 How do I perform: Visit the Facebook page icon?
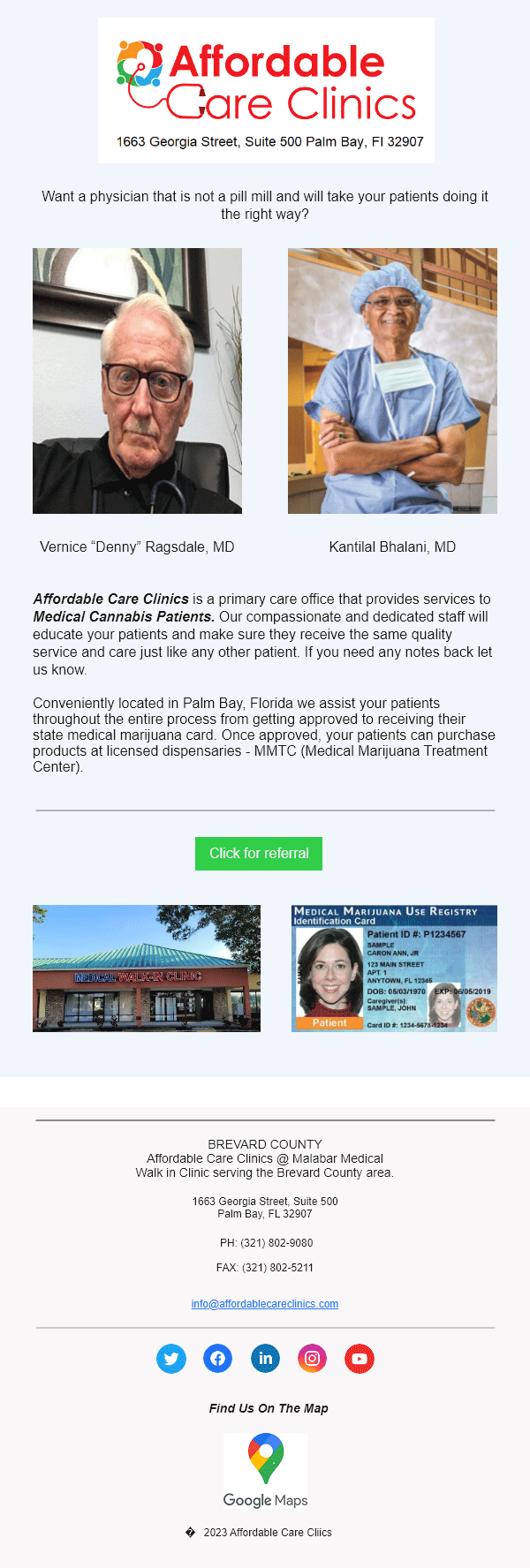pyautogui.click(x=218, y=1359)
